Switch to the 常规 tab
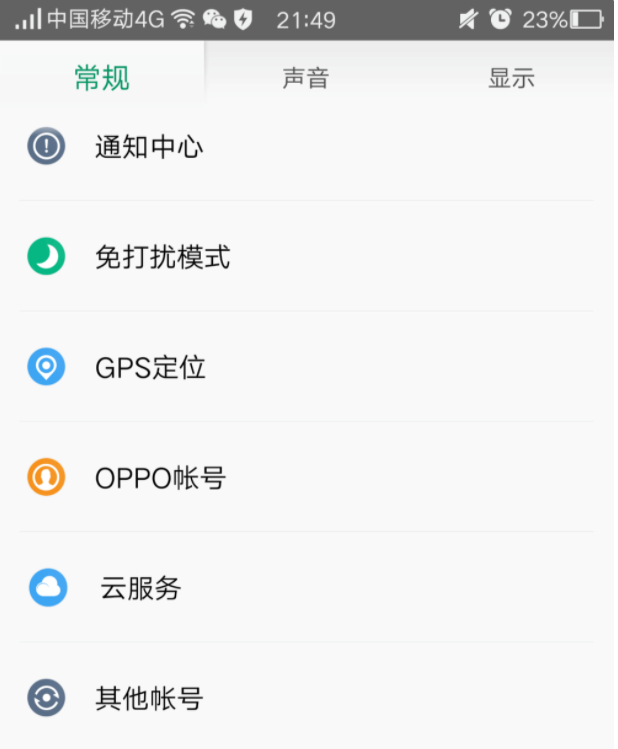The width and height of the screenshot is (618, 749). (102, 78)
